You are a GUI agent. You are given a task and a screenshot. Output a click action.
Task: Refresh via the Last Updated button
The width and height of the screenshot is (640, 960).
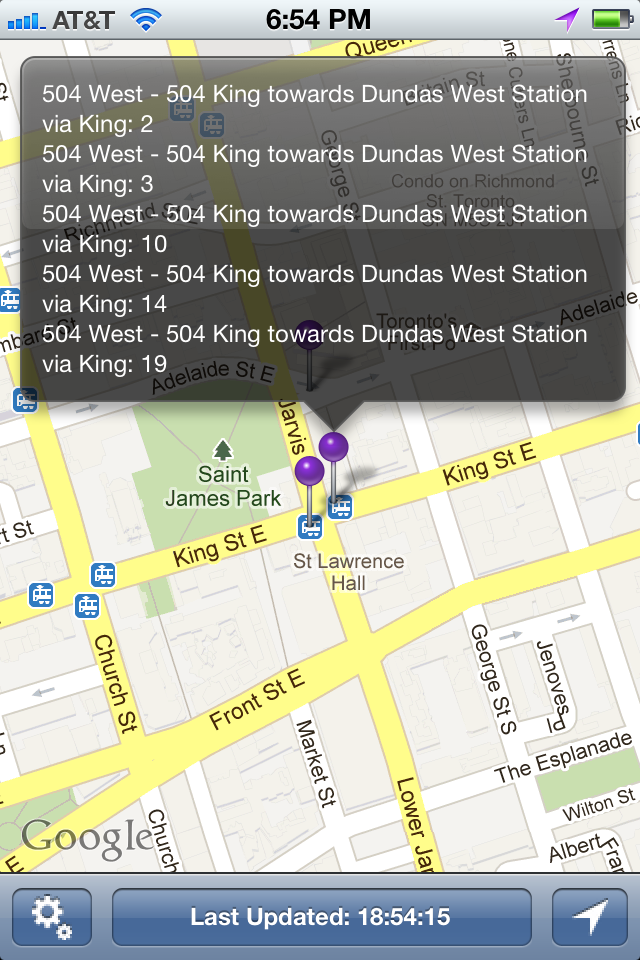(321, 917)
